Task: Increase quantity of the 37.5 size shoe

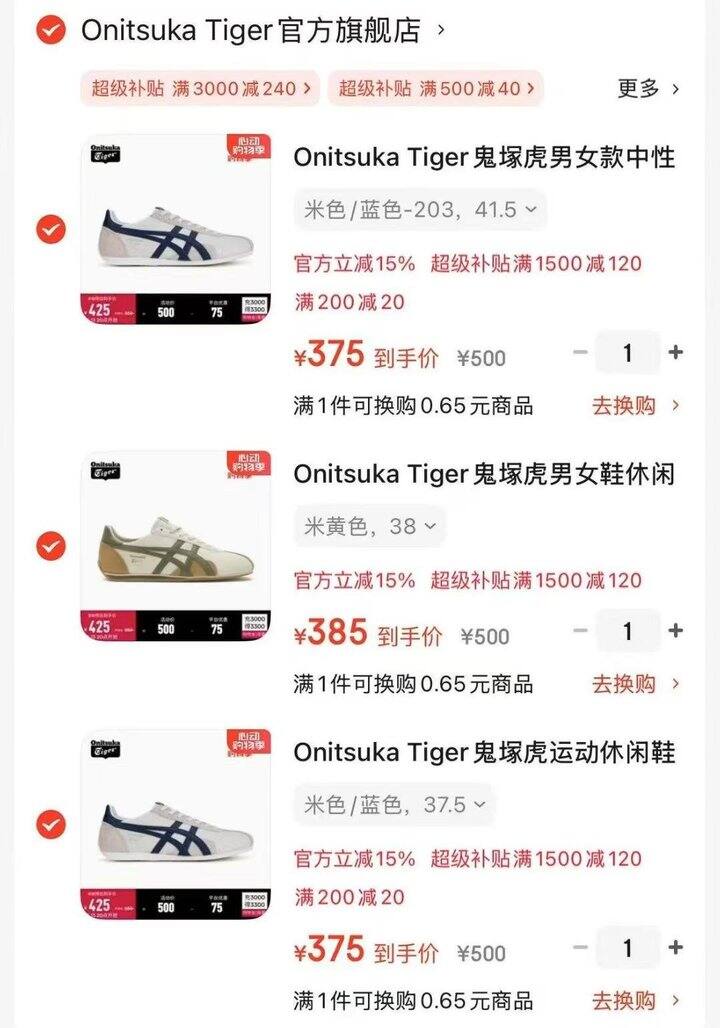Action: click(x=676, y=948)
